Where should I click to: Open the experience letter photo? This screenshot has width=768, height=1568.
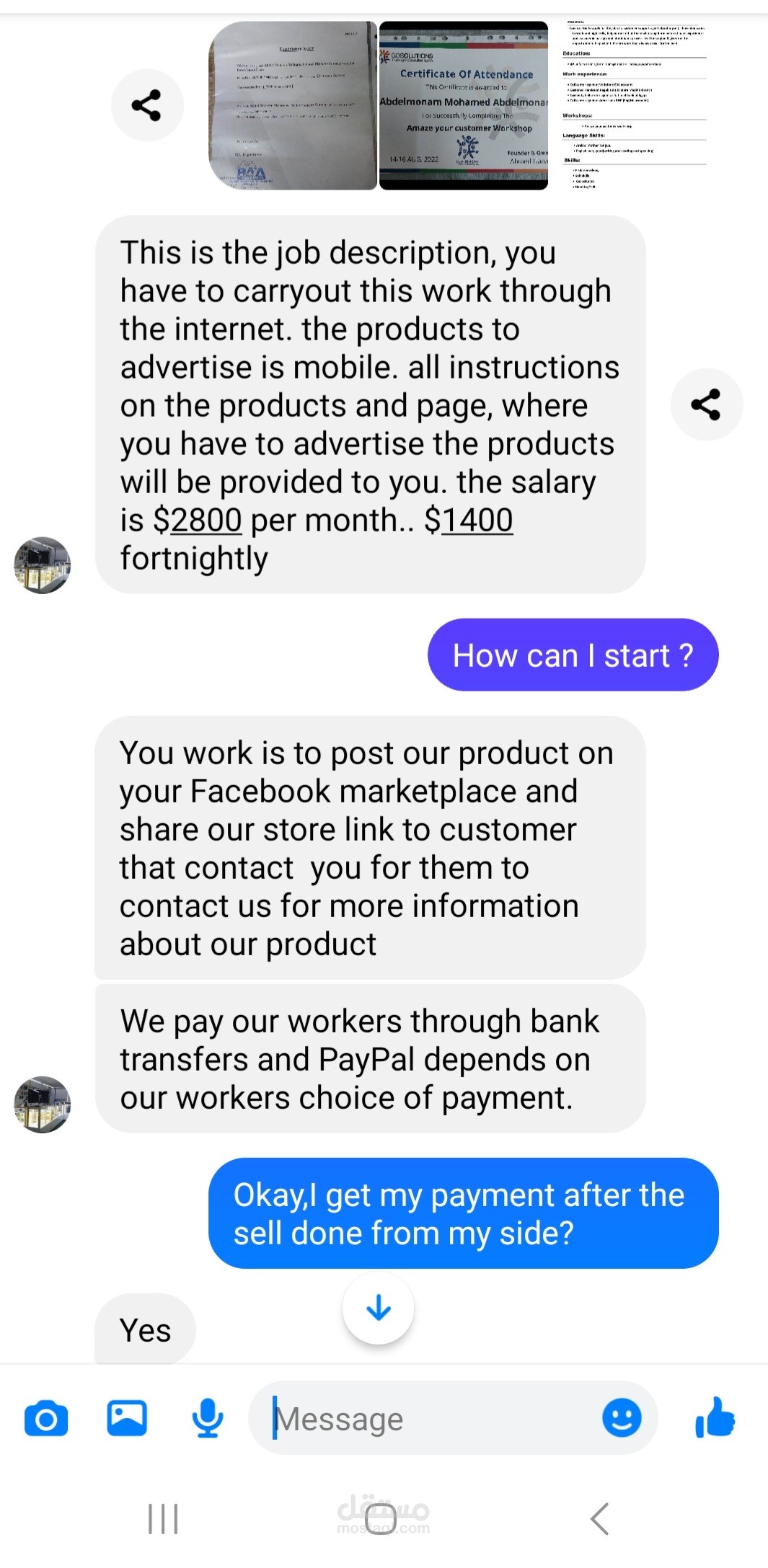(292, 105)
